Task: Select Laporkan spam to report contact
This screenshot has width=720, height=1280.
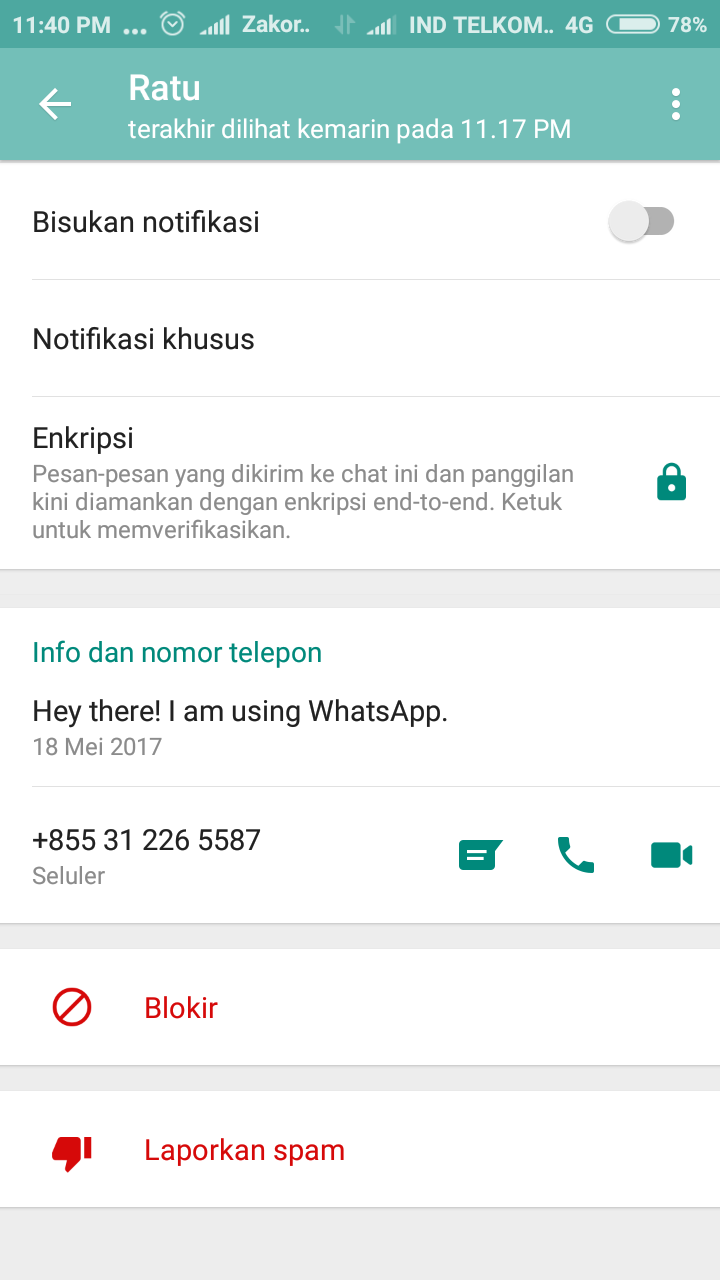Action: point(244,1150)
